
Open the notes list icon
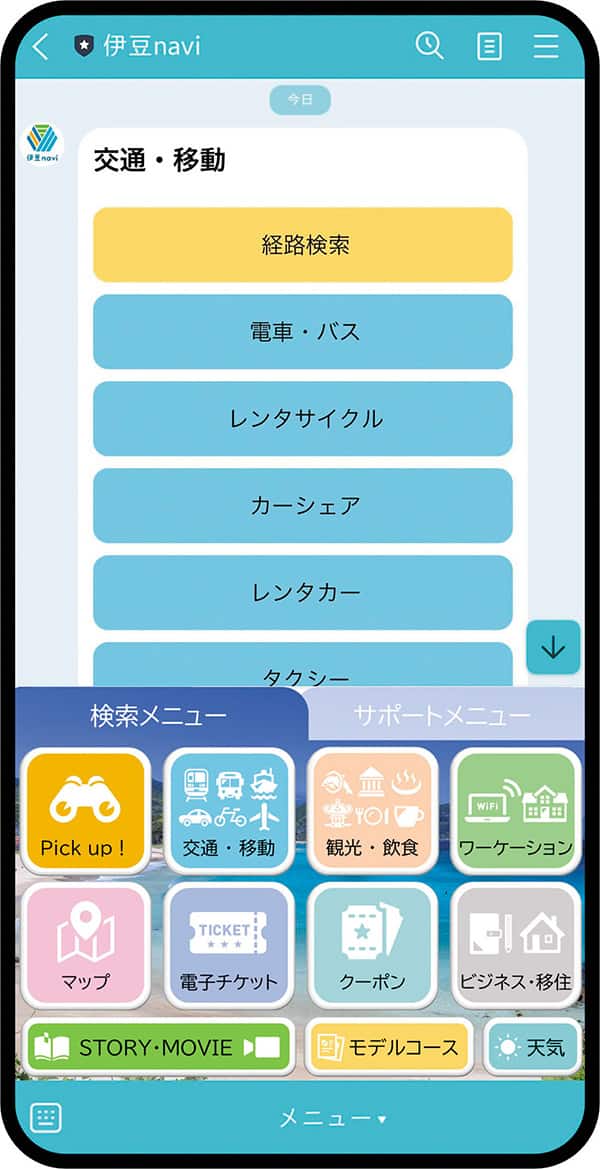click(x=489, y=47)
